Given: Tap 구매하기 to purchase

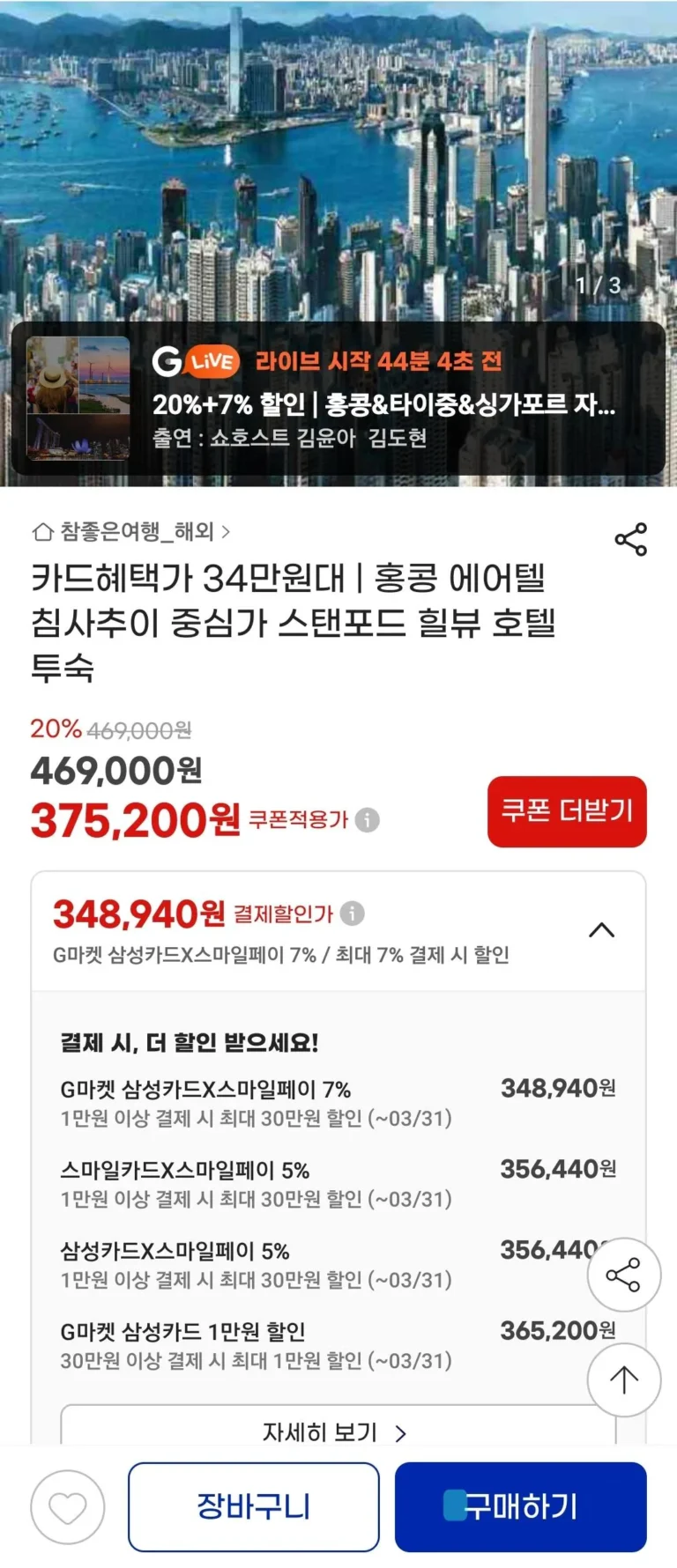Looking at the screenshot, I should coord(520,1507).
